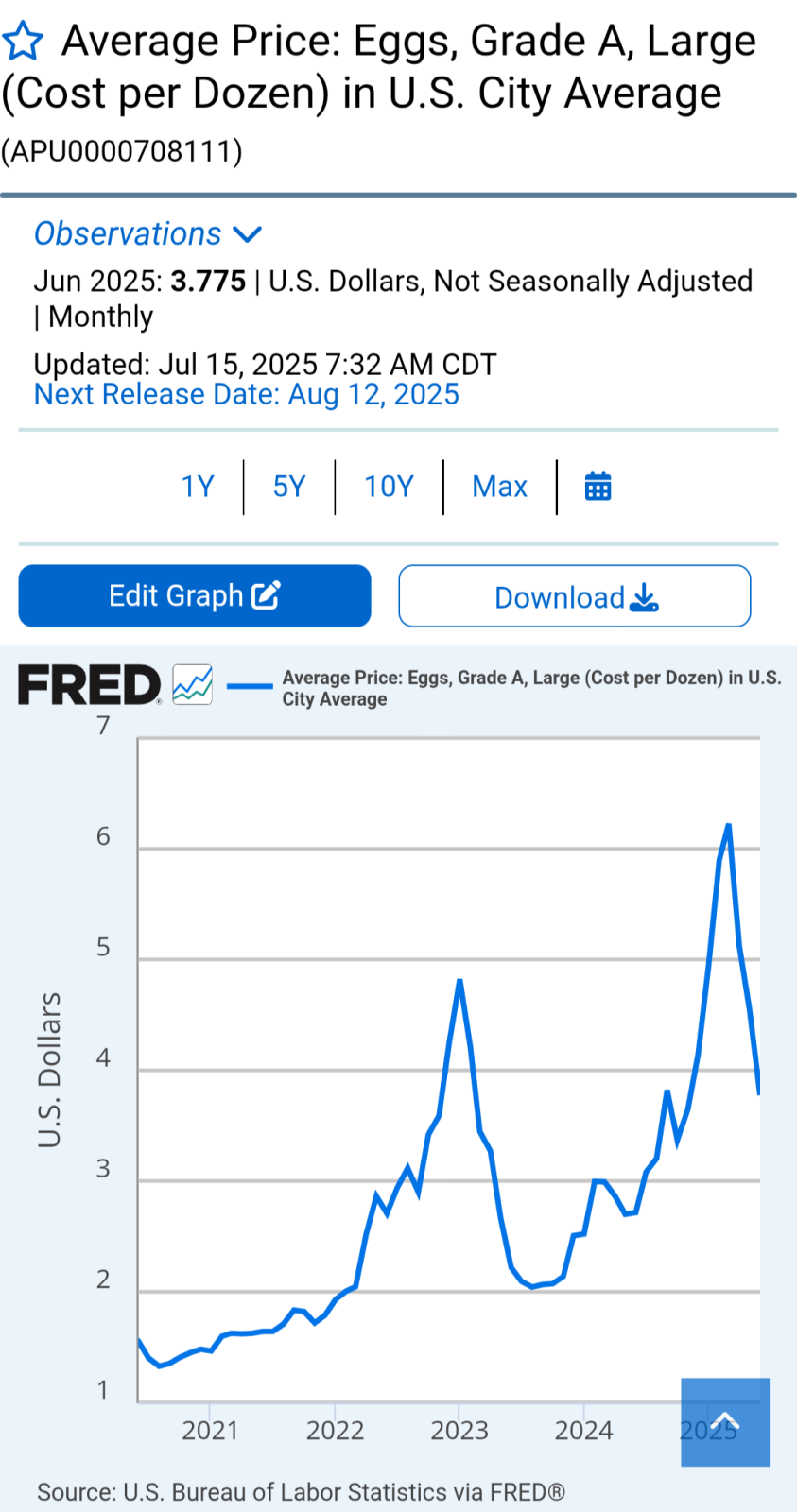Switch to the 10Y date range

tap(389, 487)
